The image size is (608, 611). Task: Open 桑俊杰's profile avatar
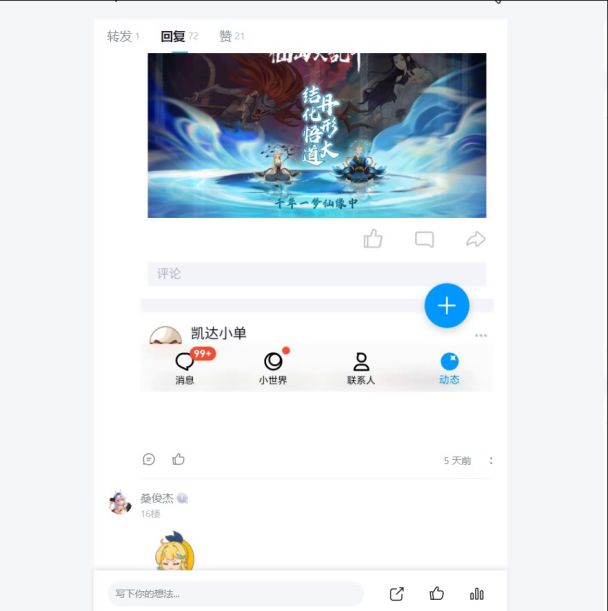pyautogui.click(x=120, y=502)
